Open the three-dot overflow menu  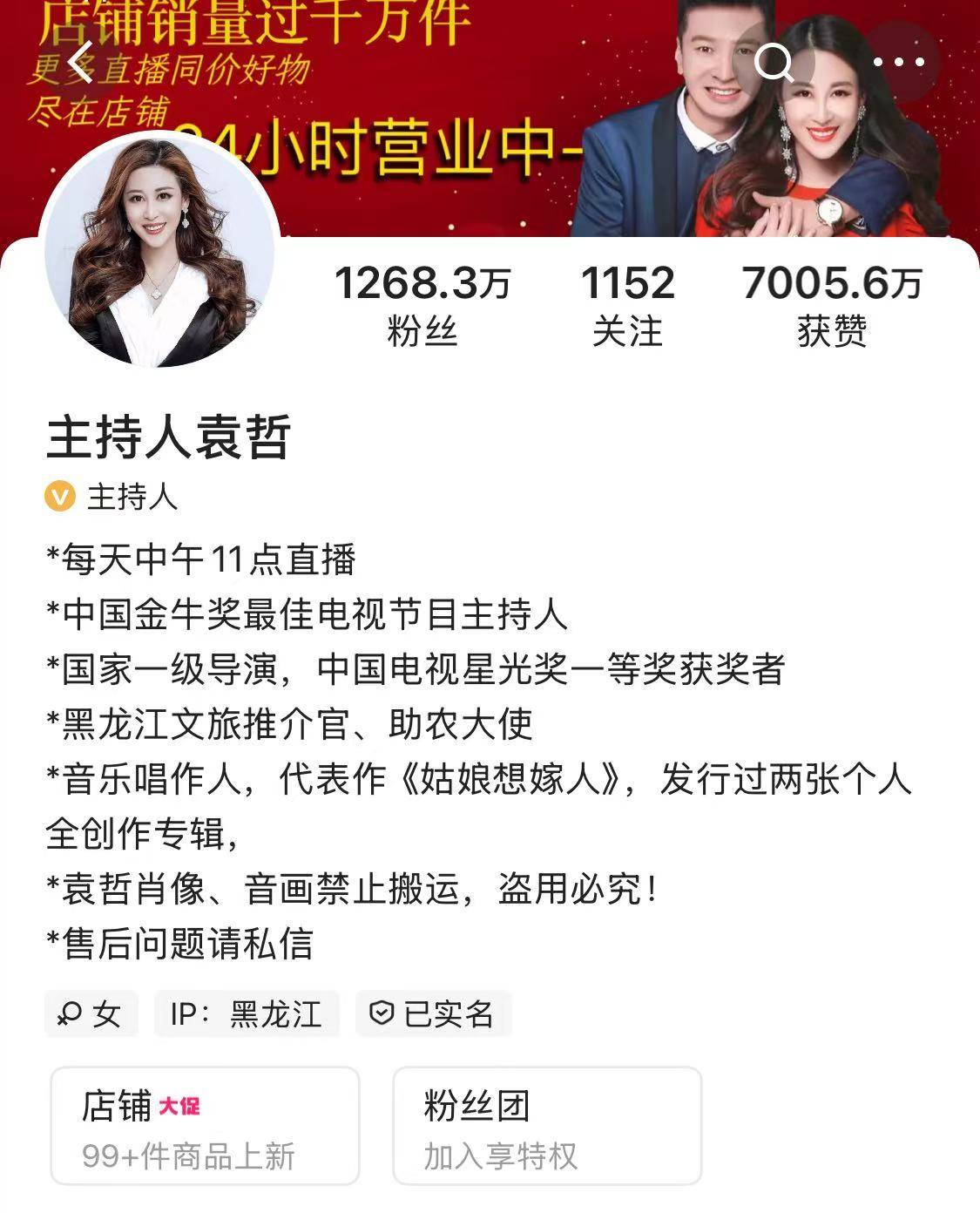898,63
